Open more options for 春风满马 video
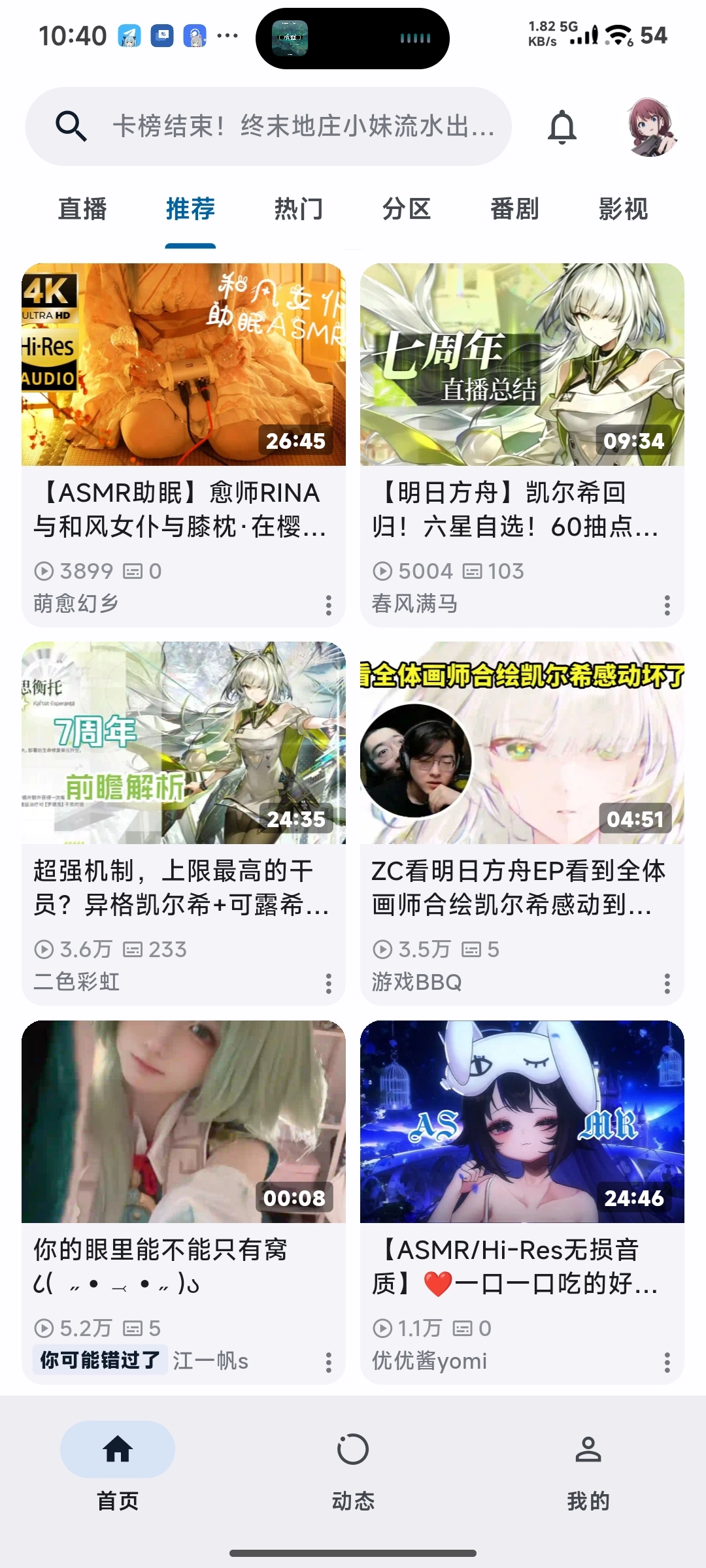Viewport: 706px width, 1568px height. point(667,605)
